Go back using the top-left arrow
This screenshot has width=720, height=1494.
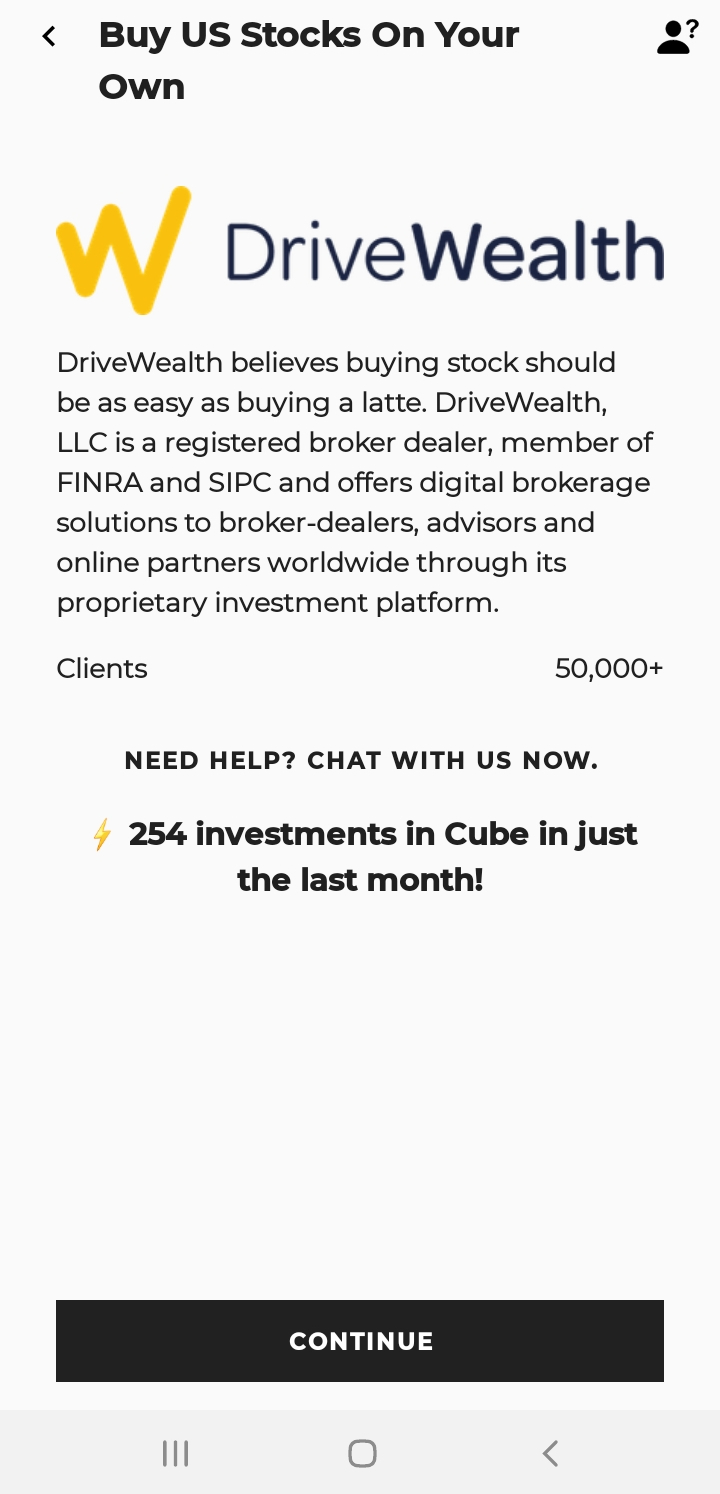click(x=48, y=37)
